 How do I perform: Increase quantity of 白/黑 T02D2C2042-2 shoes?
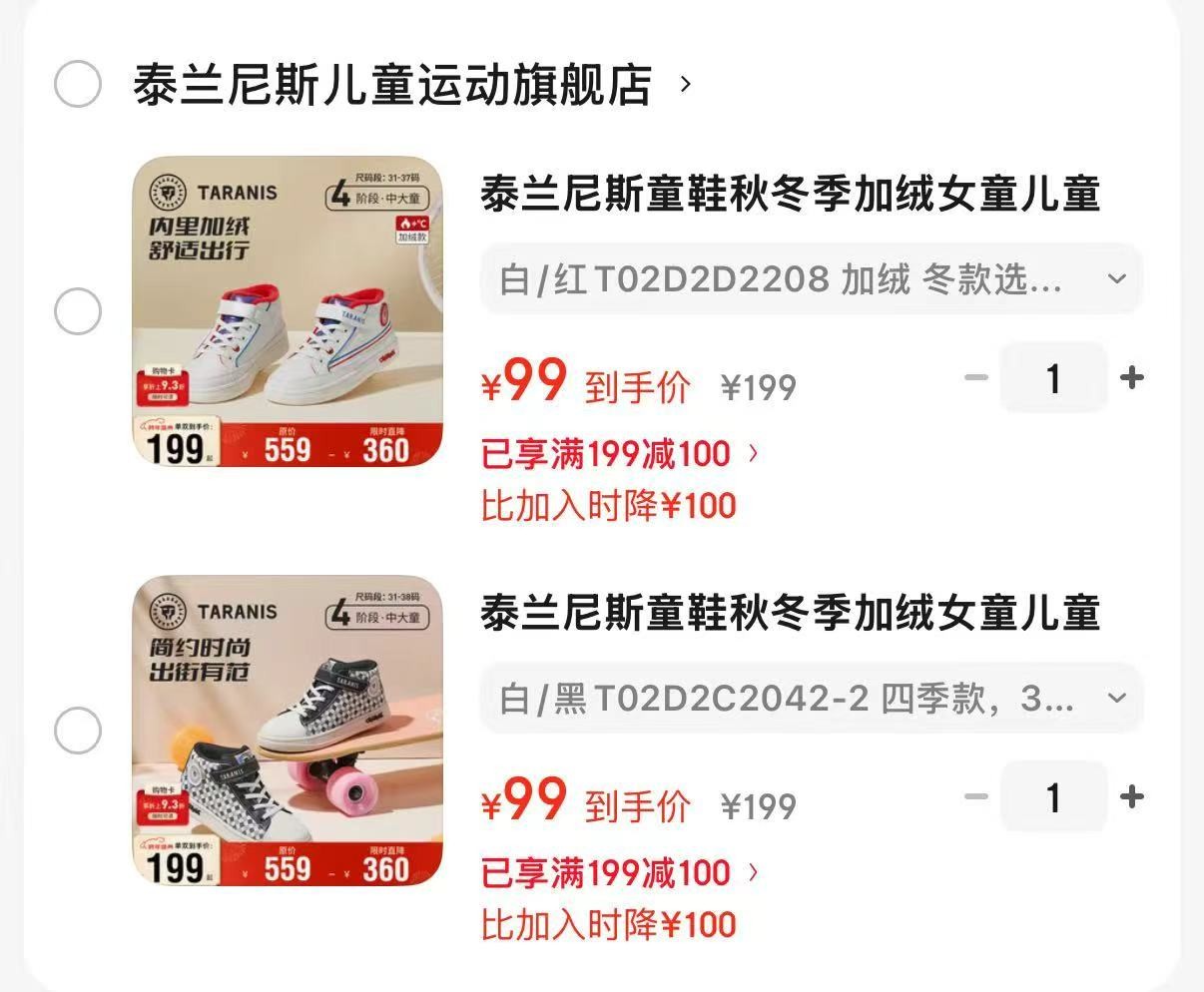[1131, 796]
